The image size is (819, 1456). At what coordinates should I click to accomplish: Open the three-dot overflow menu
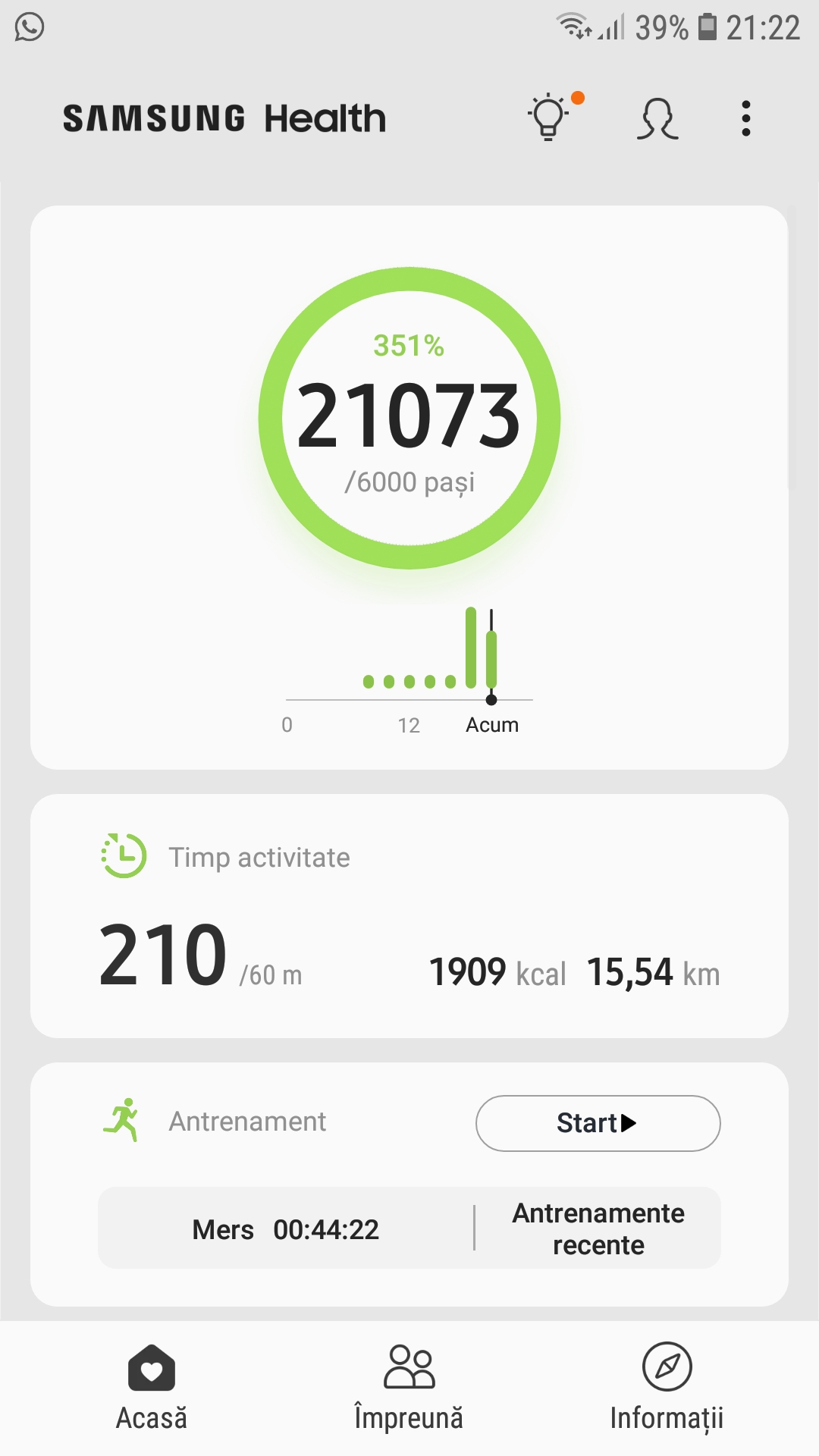tap(746, 119)
